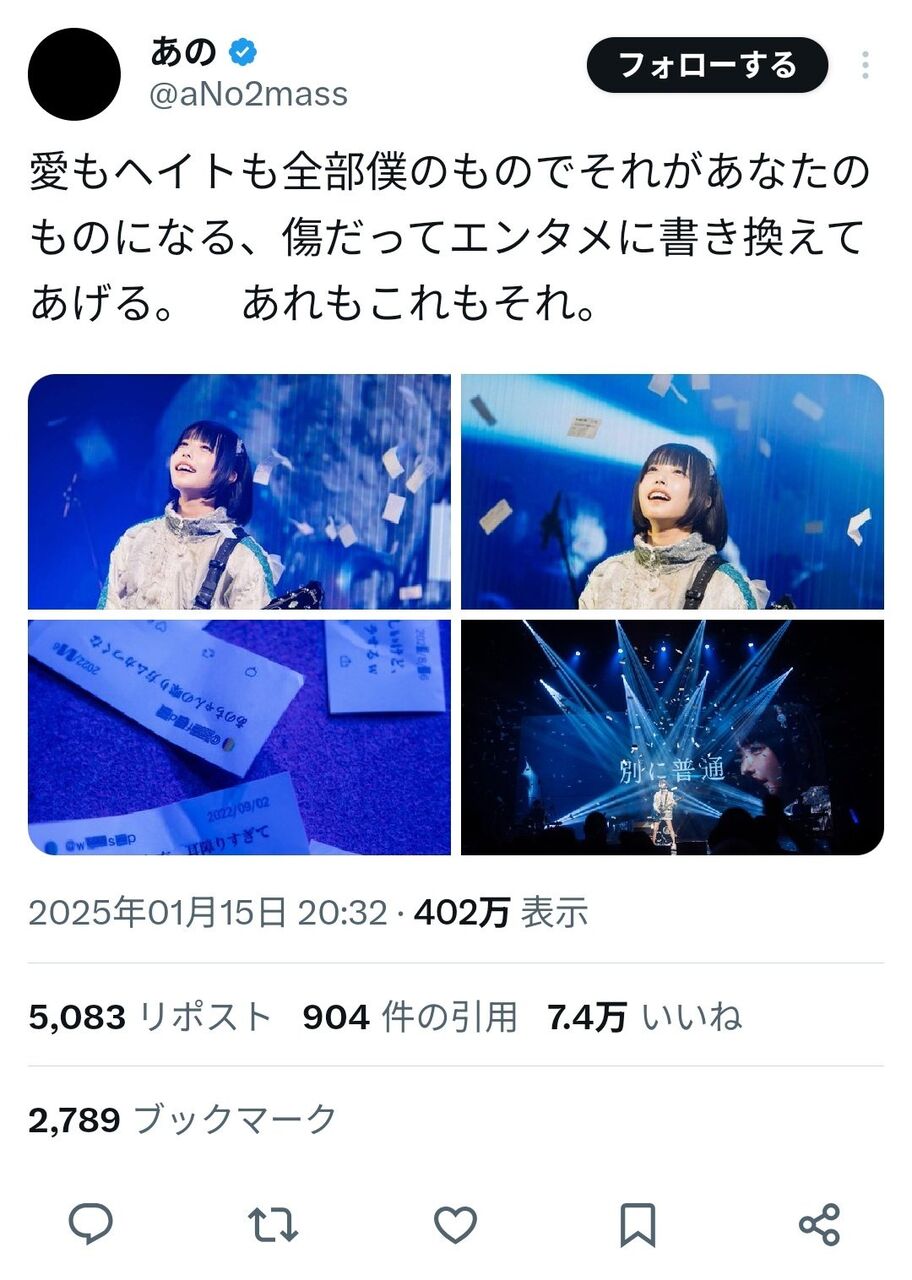Open the photo of paper slips on floor
This screenshot has width=912, height=1280.
pyautogui.click(x=239, y=737)
